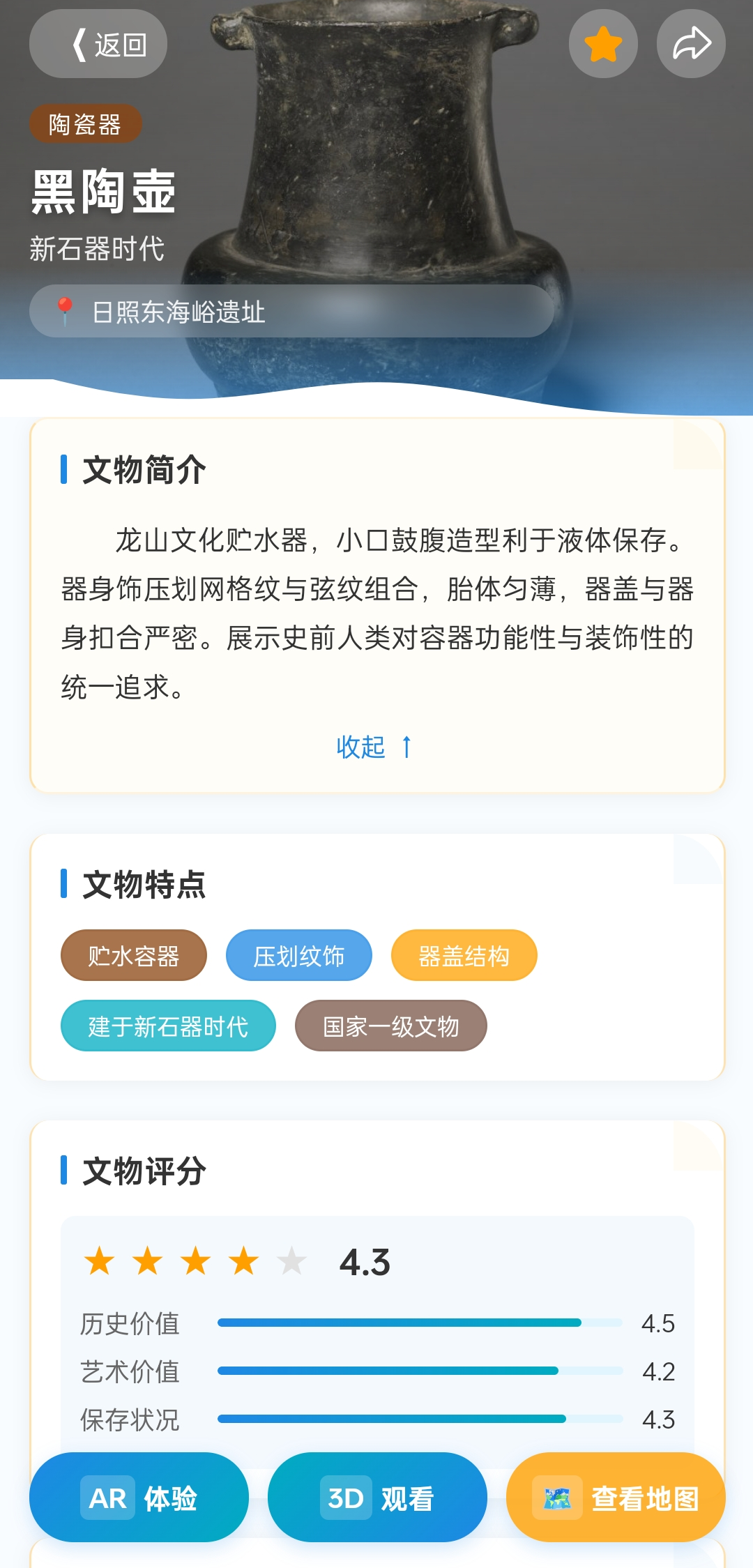Toggle the 国家一级文物 feature tag

[x=391, y=1025]
